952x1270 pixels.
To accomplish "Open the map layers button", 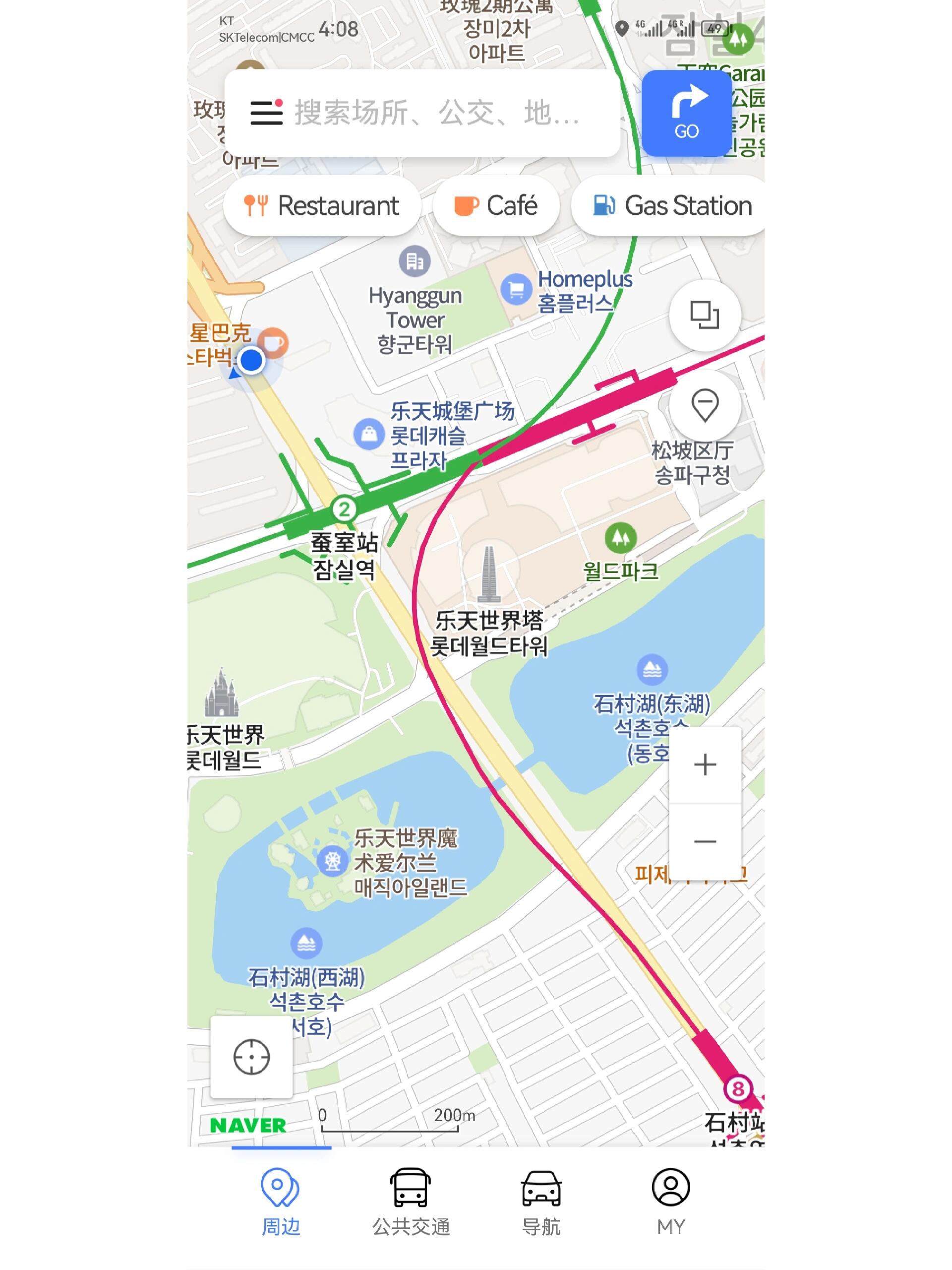I will coord(705,315).
